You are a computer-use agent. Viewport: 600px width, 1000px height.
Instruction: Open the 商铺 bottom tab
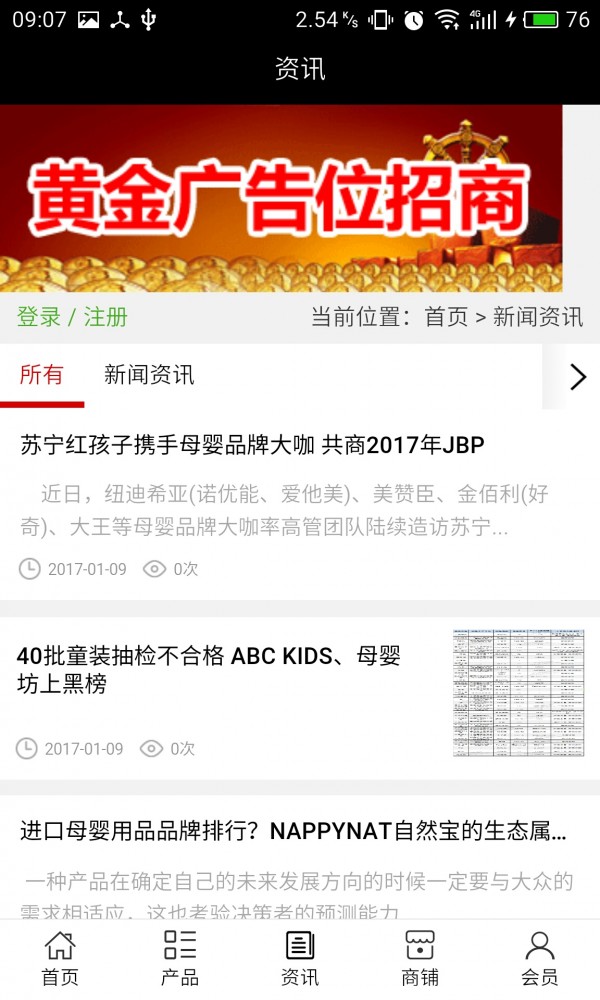coord(420,958)
